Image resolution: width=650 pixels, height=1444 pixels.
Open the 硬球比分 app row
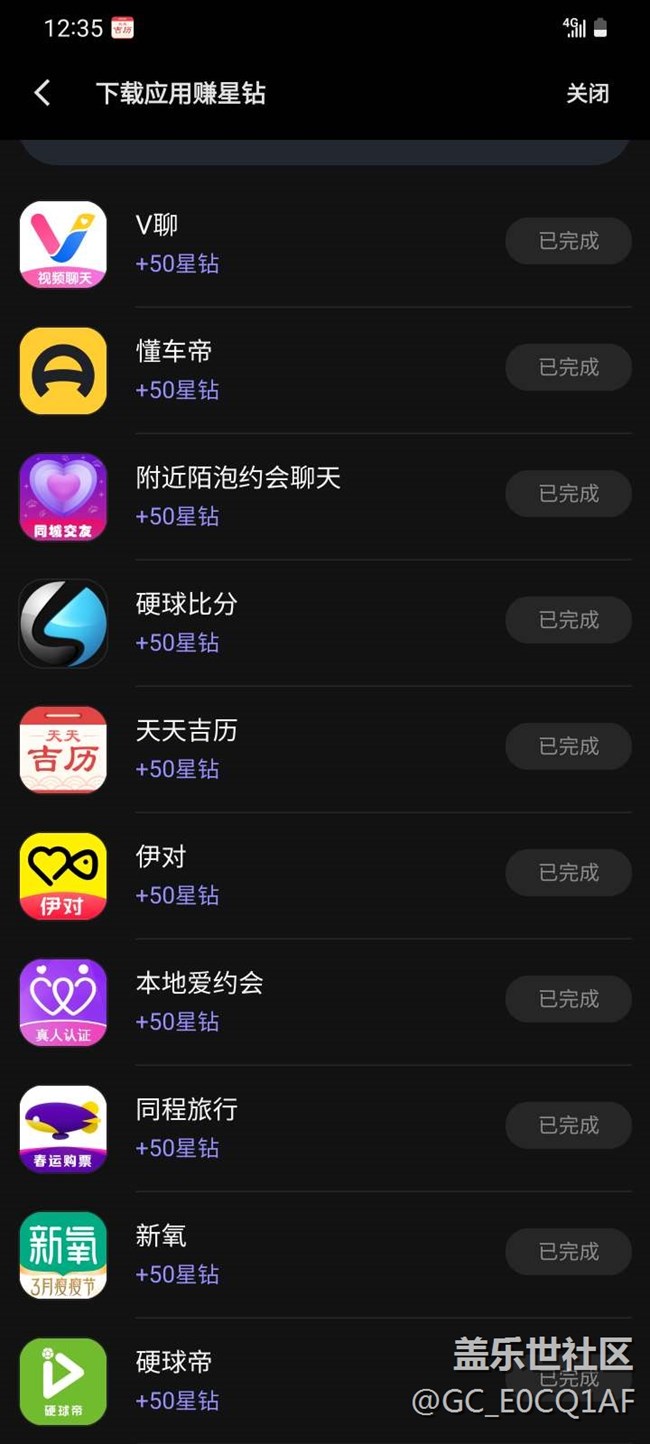(325, 623)
